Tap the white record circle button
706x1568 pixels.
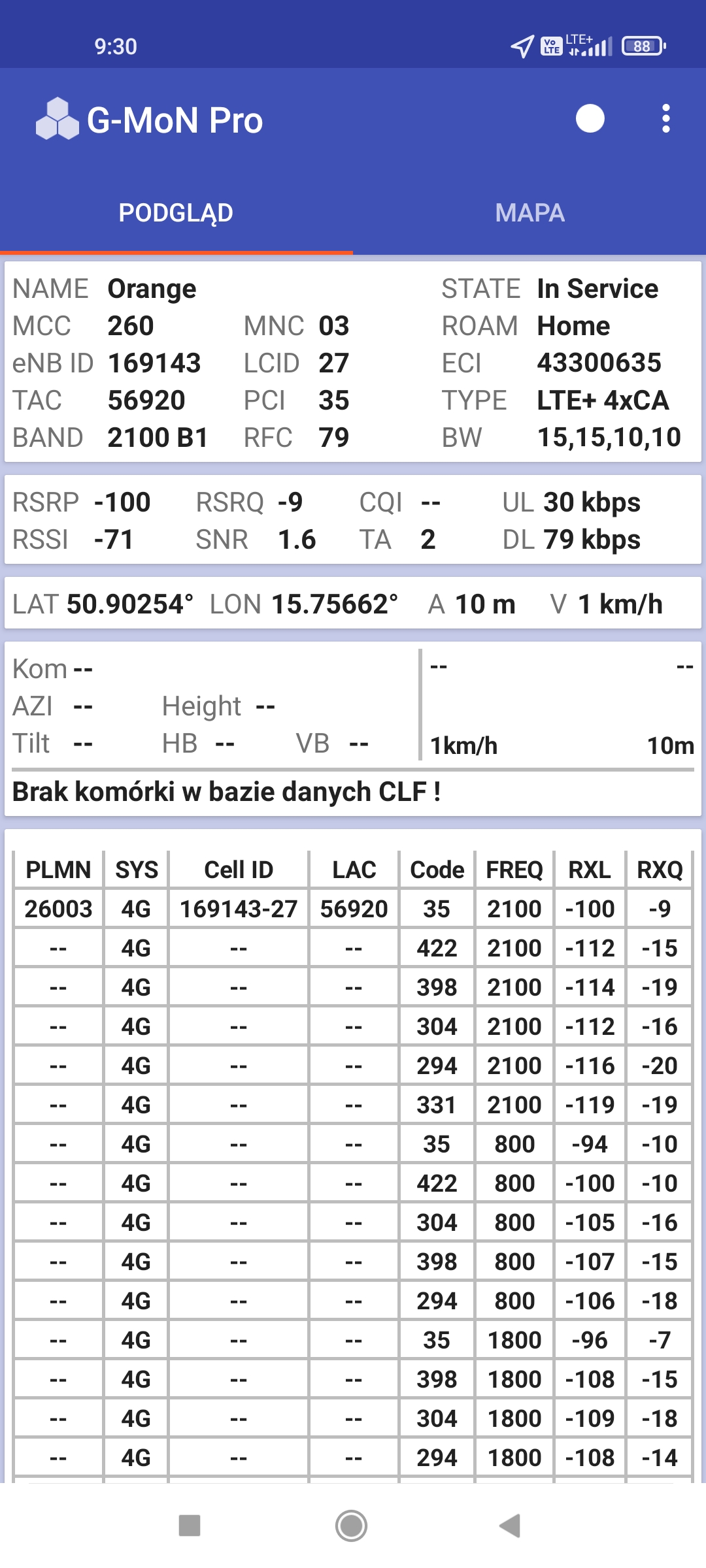click(x=590, y=119)
